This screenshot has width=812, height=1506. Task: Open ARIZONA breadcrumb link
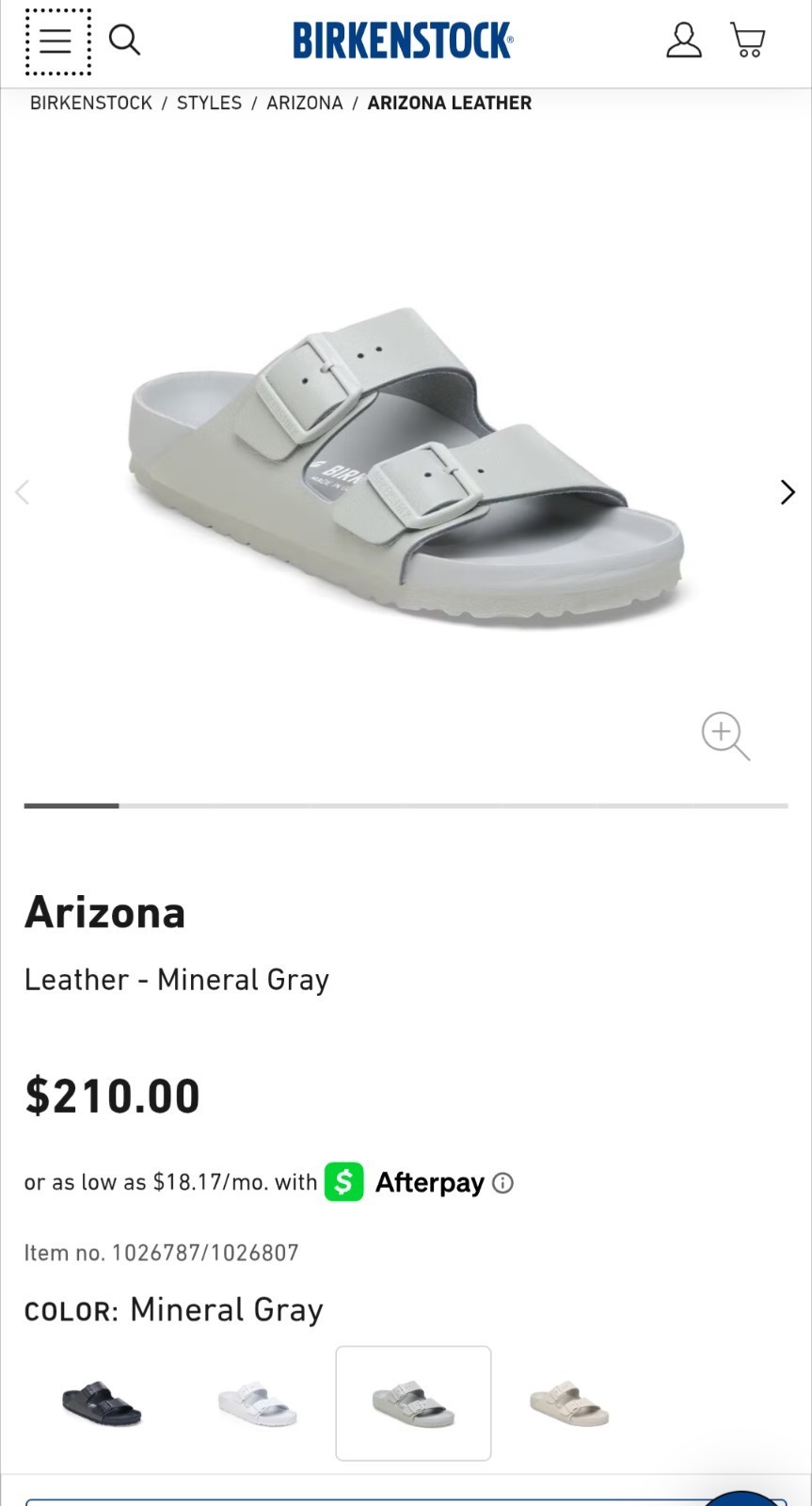tap(304, 103)
